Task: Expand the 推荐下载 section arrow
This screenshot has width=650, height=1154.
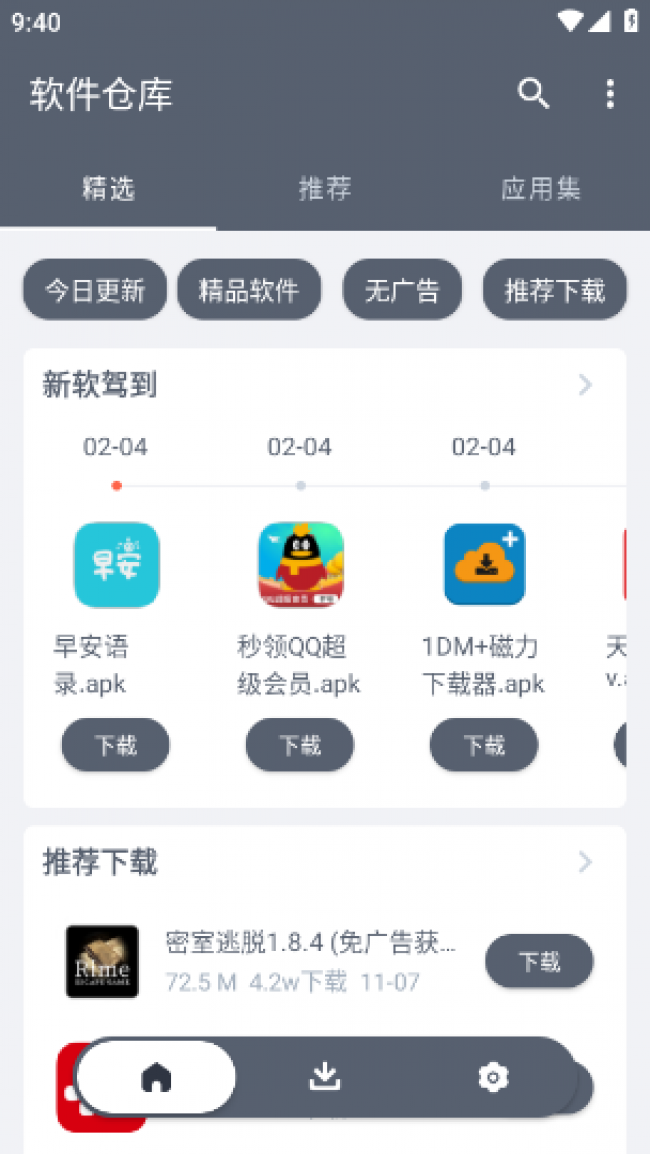Action: 586,862
